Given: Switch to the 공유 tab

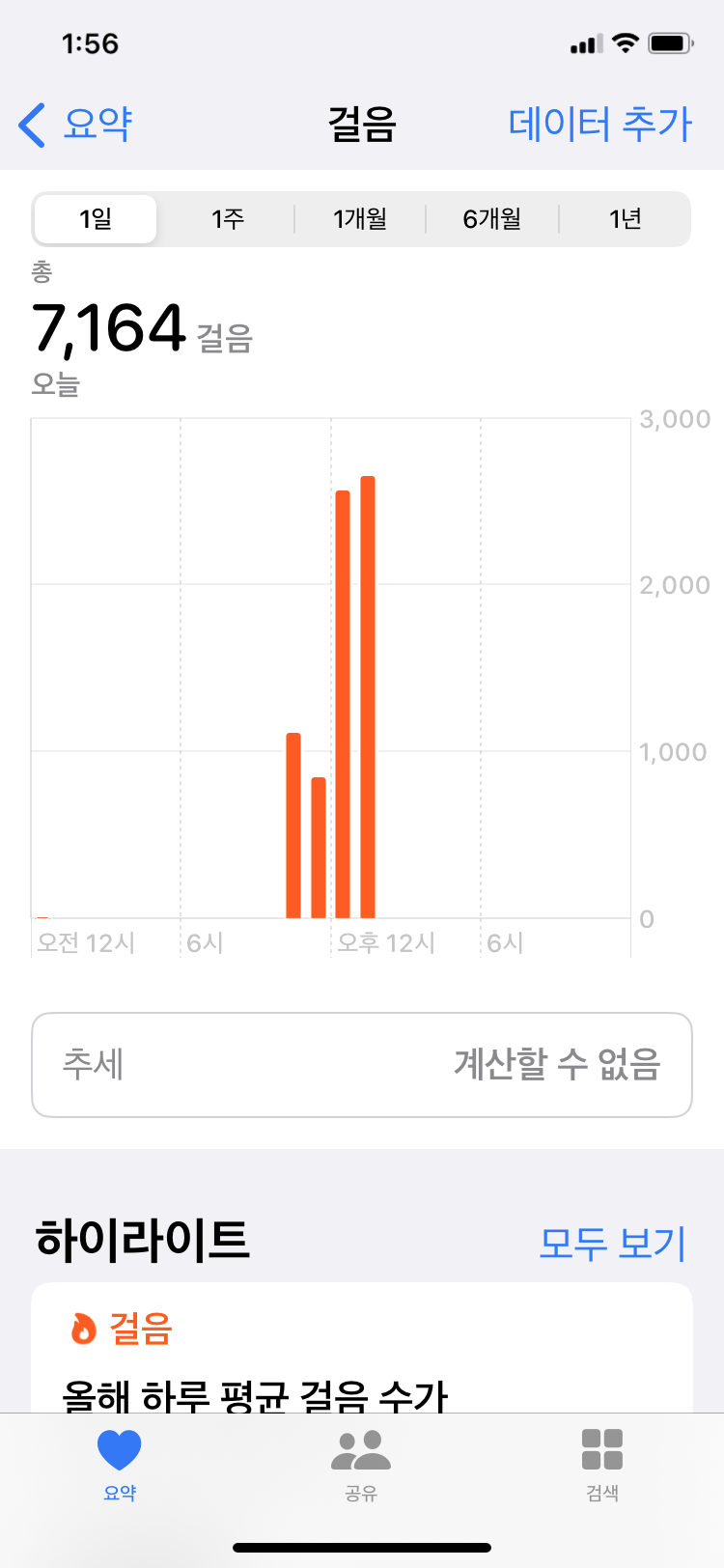Looking at the screenshot, I should pos(361,1464).
